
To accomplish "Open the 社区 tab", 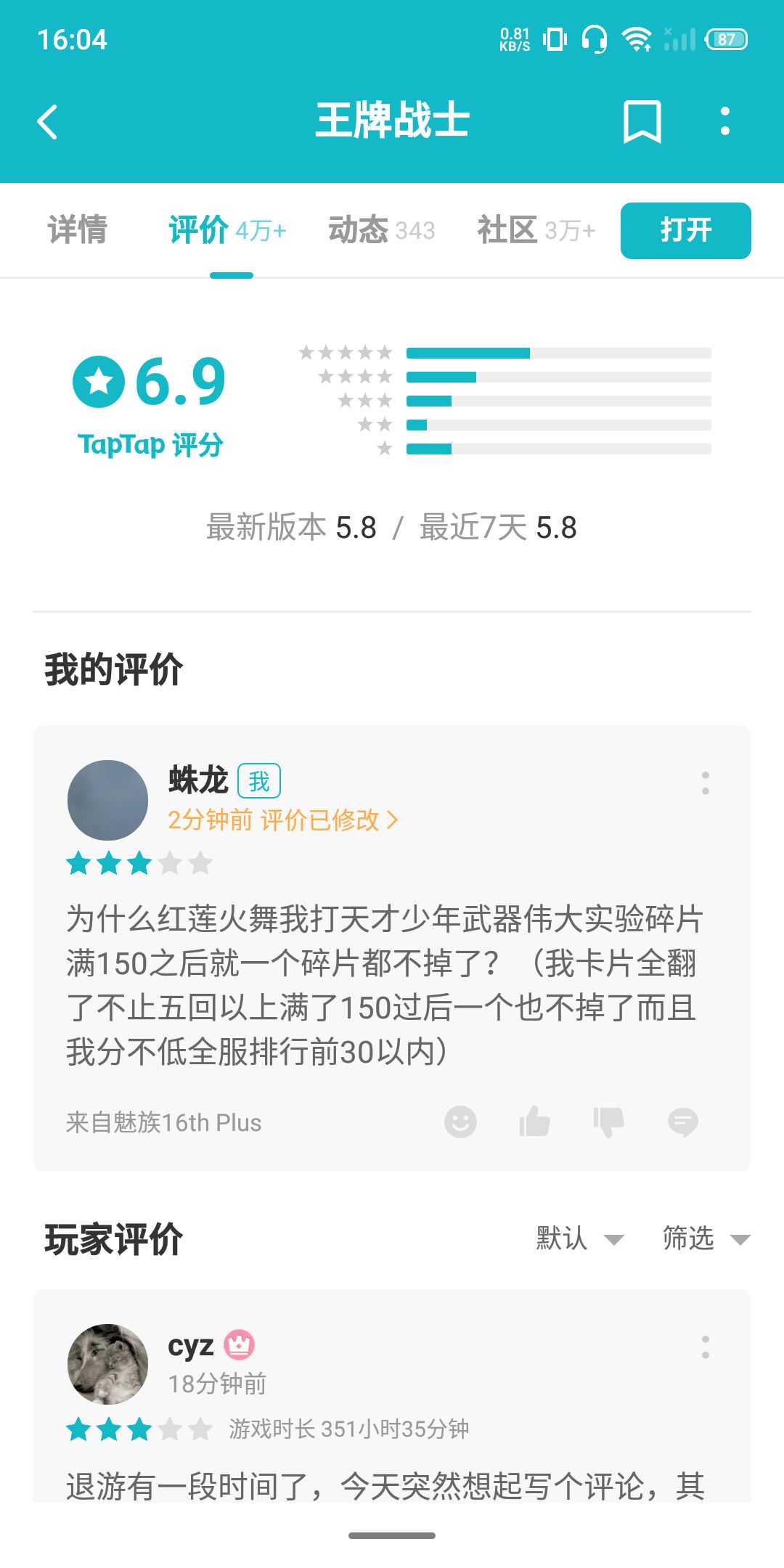I will 536,230.
